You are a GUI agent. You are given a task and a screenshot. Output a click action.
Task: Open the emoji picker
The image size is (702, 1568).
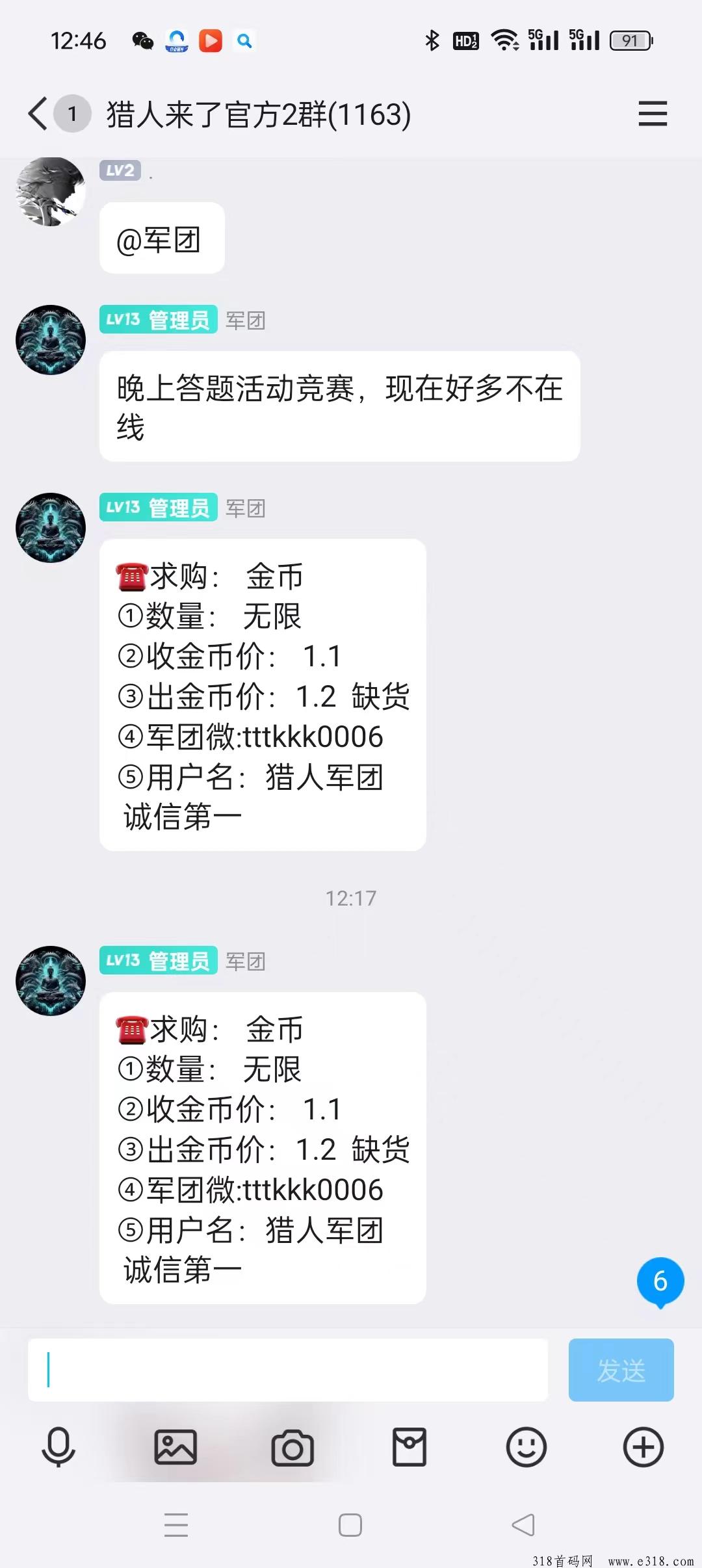point(526,1447)
